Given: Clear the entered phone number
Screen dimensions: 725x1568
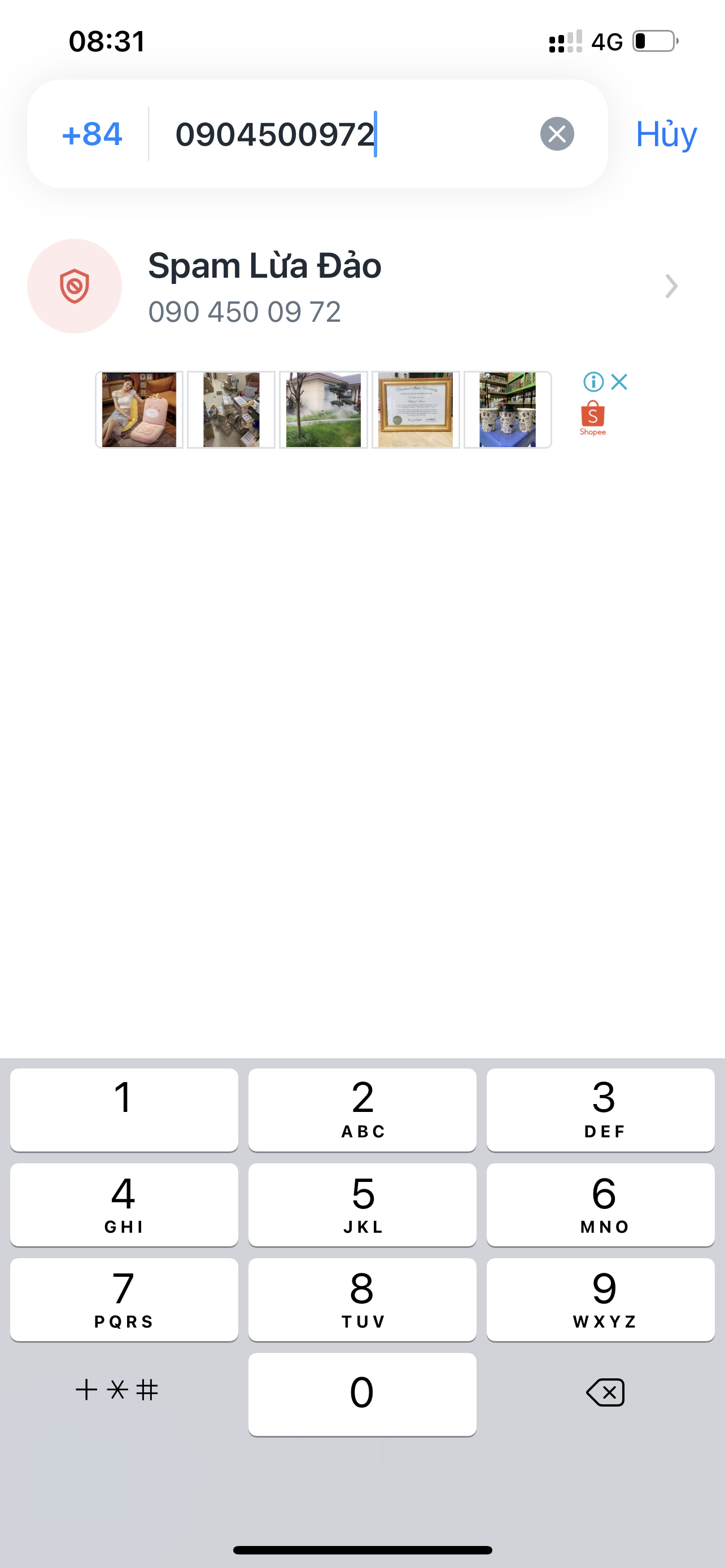Looking at the screenshot, I should (557, 134).
